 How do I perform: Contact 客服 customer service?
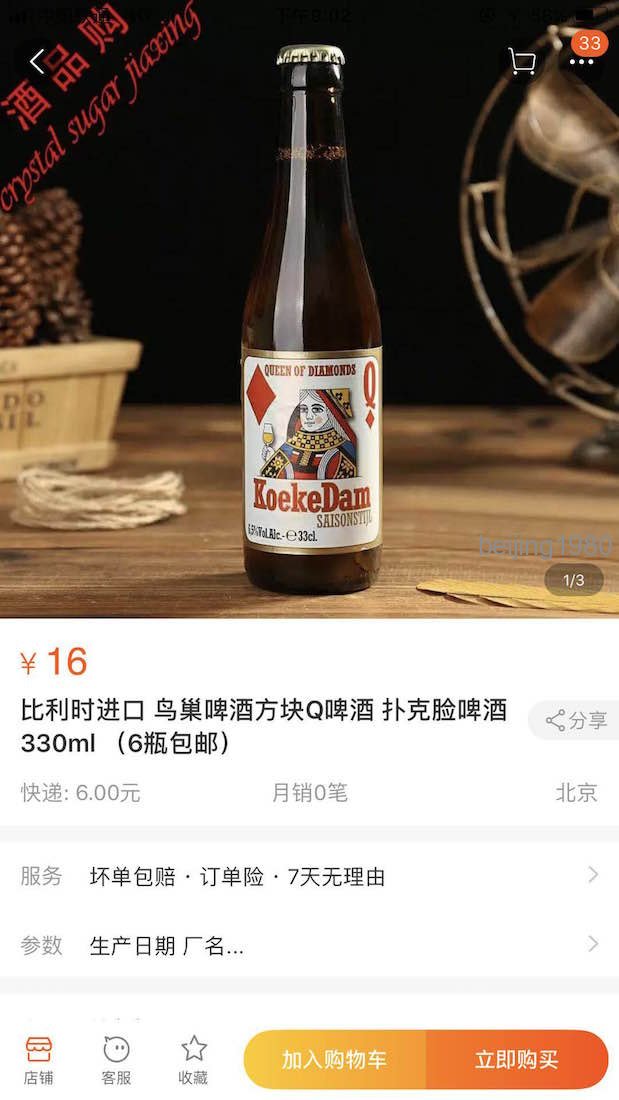tap(117, 1060)
